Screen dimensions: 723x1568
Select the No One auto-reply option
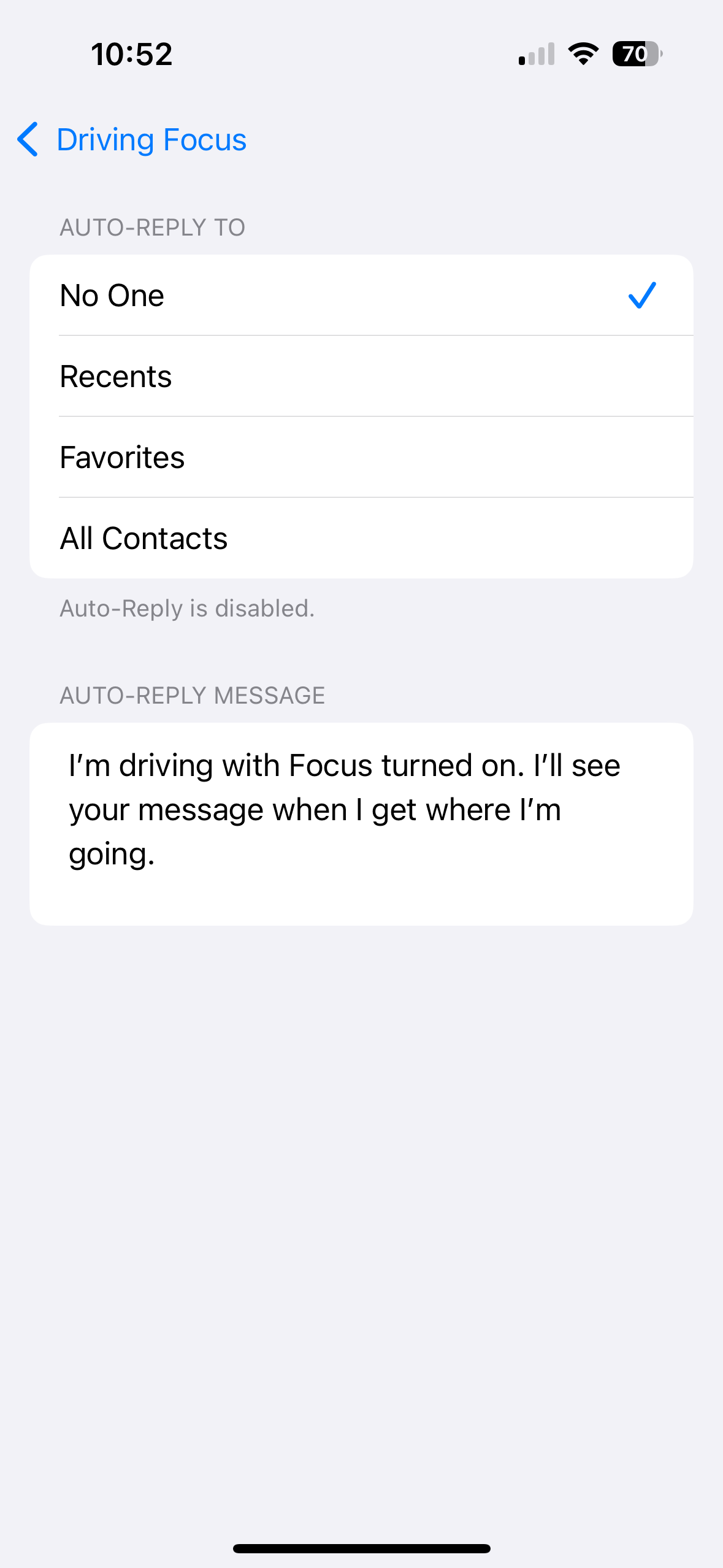[x=361, y=295]
